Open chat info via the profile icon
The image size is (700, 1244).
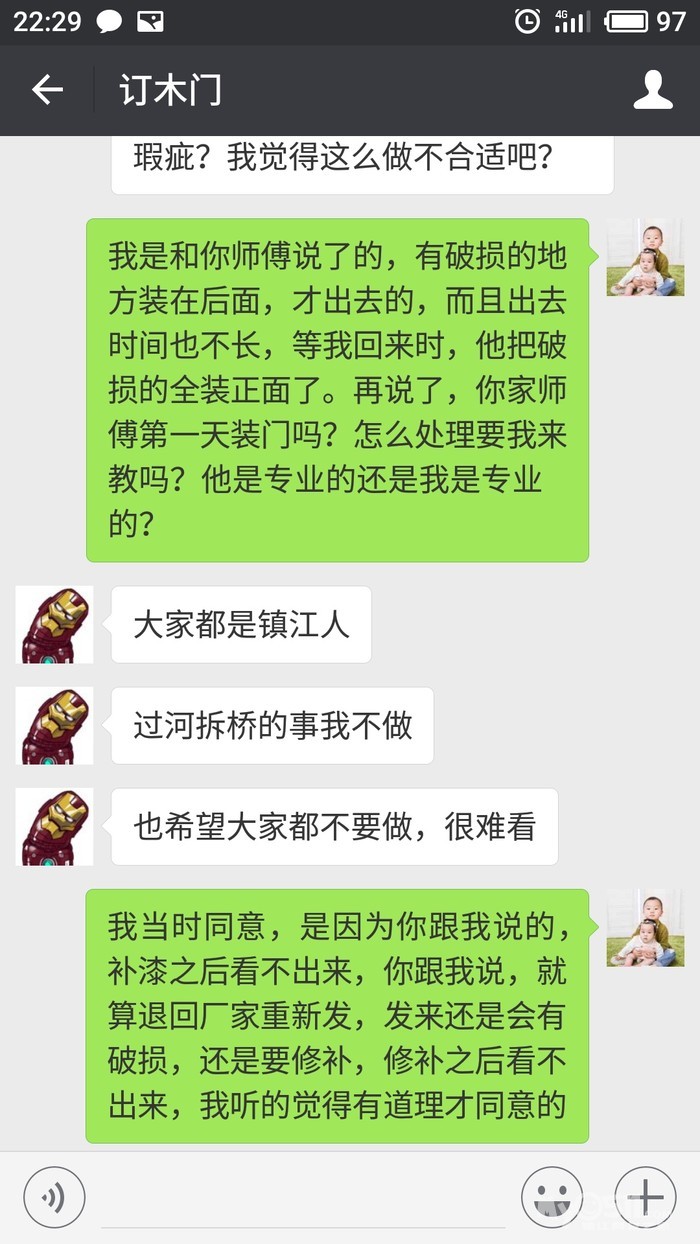(x=653, y=90)
